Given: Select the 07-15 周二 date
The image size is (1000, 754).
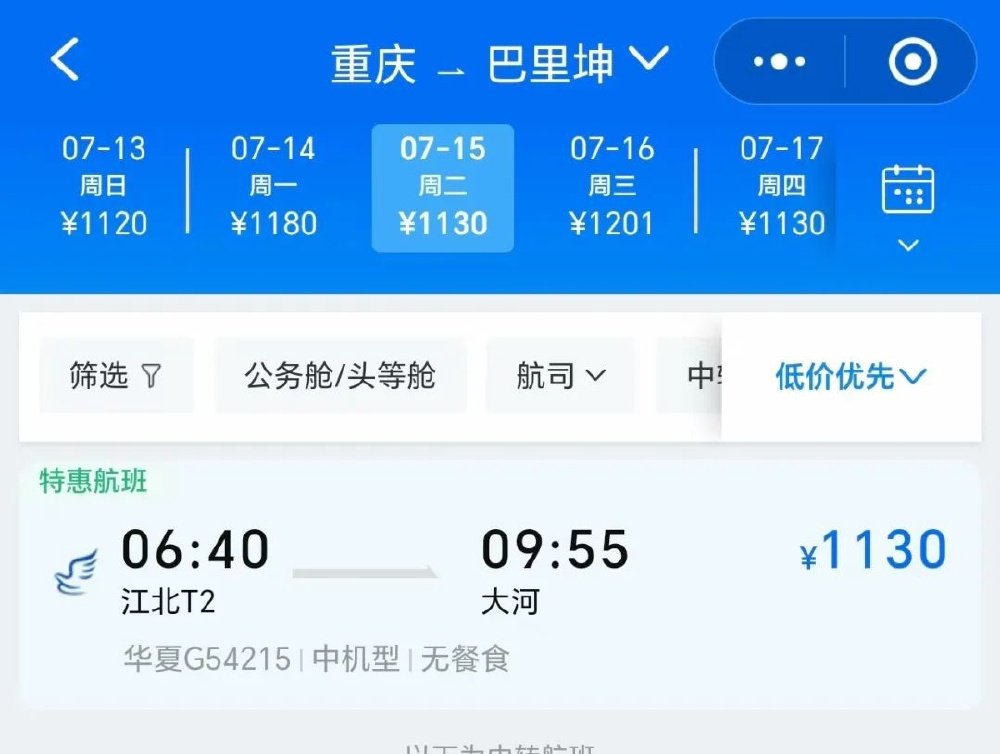Looking at the screenshot, I should tap(443, 187).
